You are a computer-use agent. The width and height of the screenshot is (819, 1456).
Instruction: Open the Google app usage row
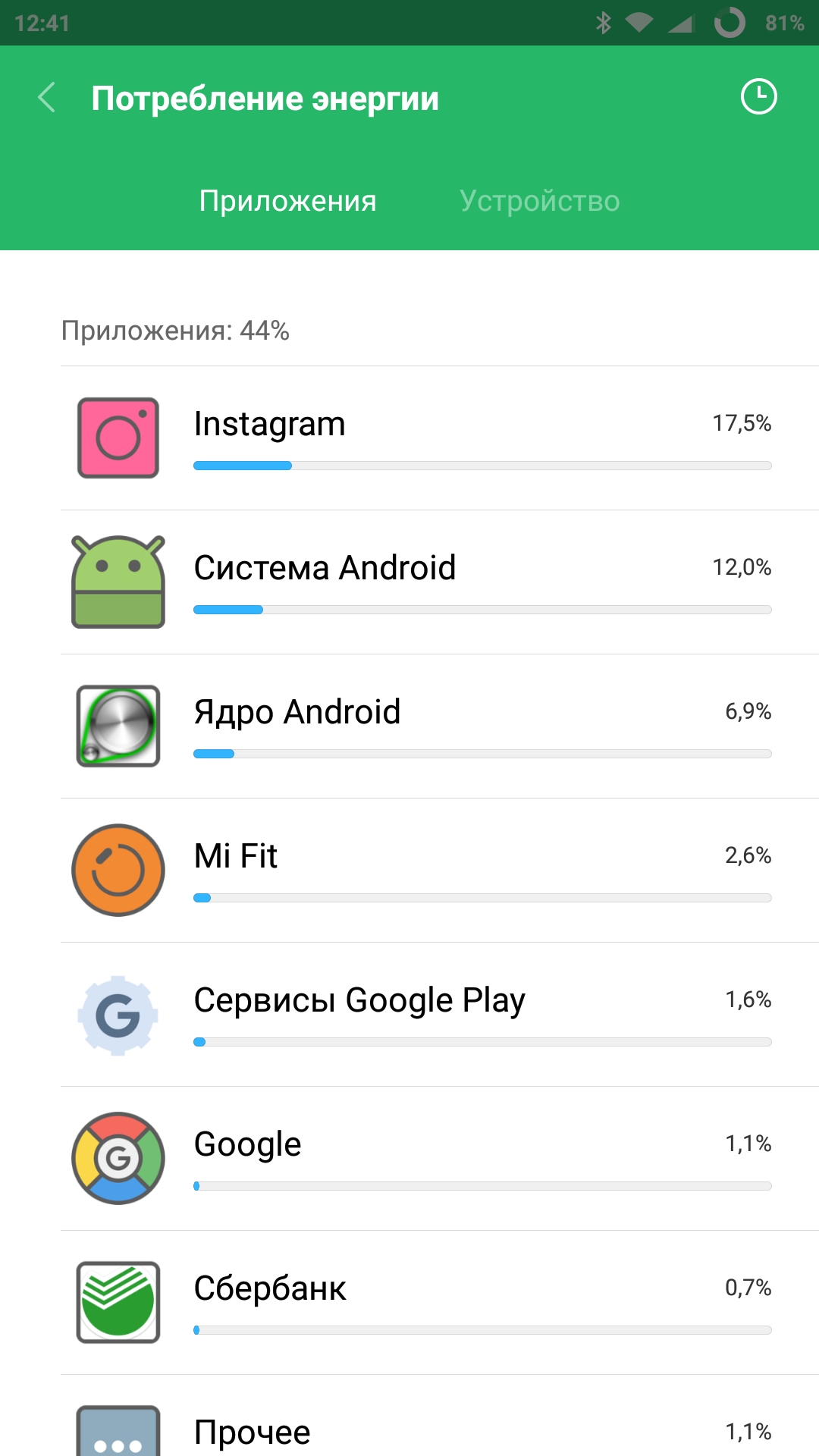point(440,1159)
